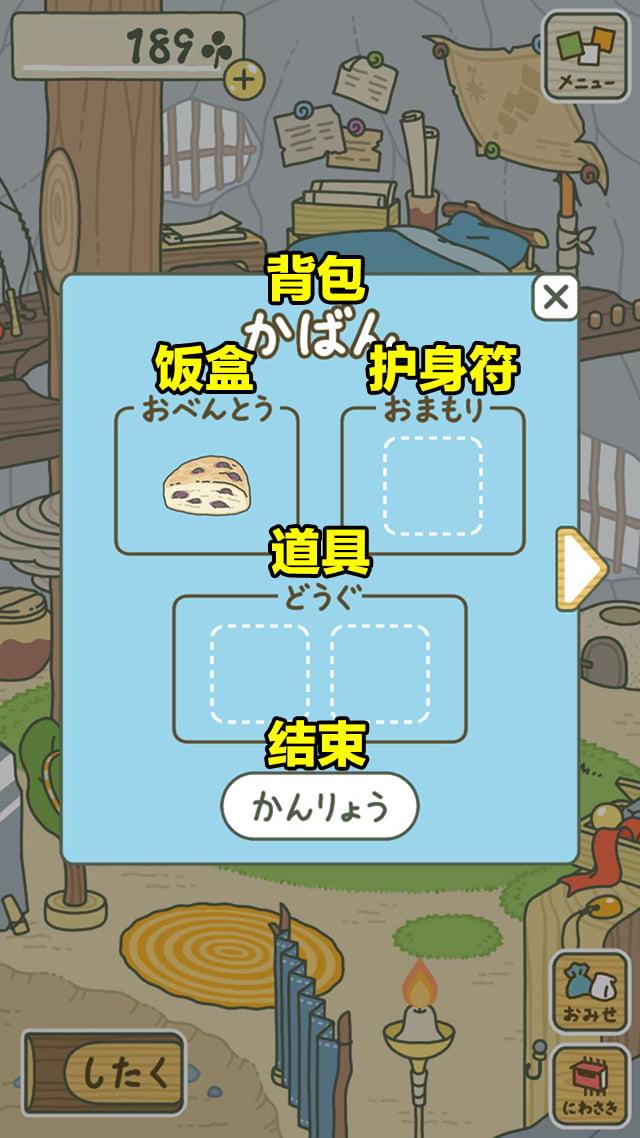Tap the かんりょう finish button
This screenshot has width=640, height=1138.
coord(320,806)
